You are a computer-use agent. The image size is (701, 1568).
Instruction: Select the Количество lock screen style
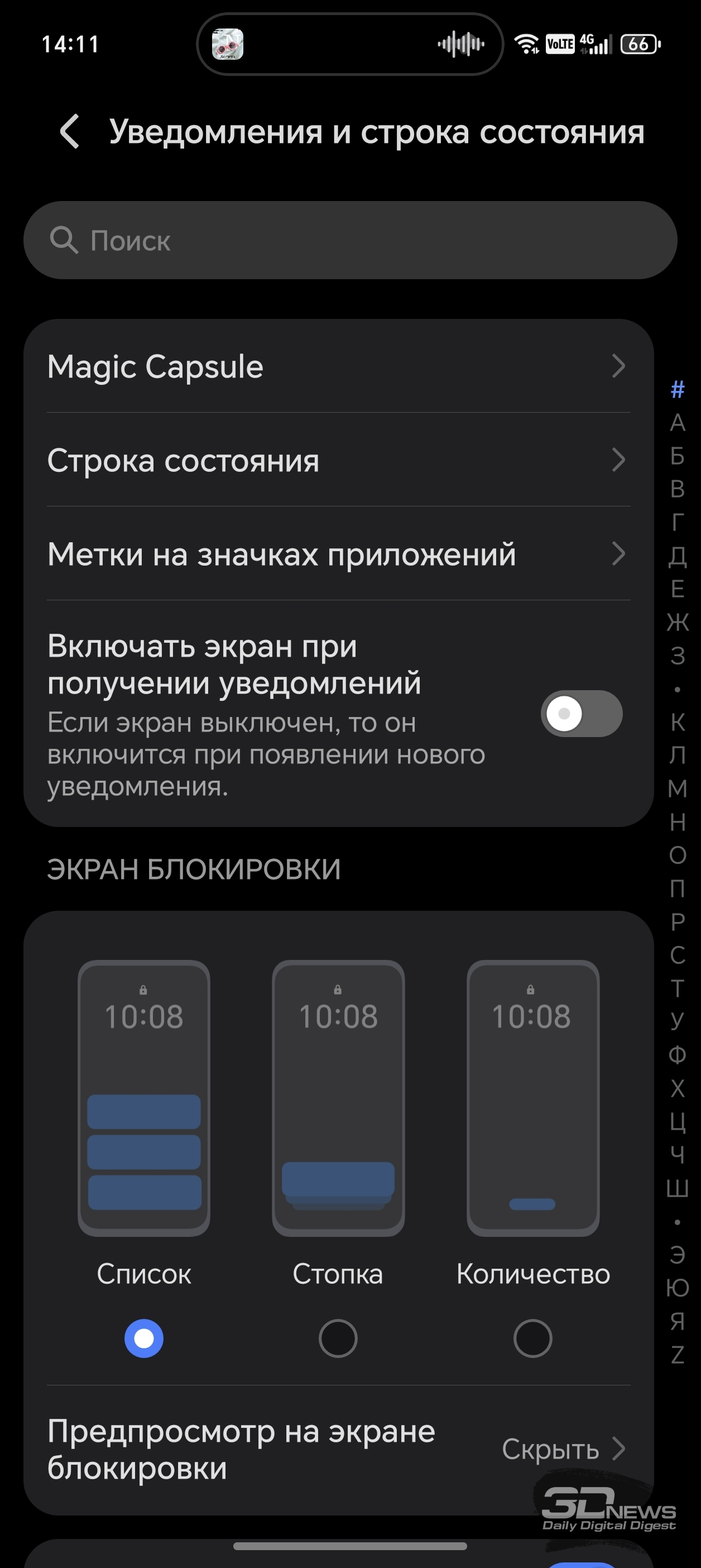532,1338
